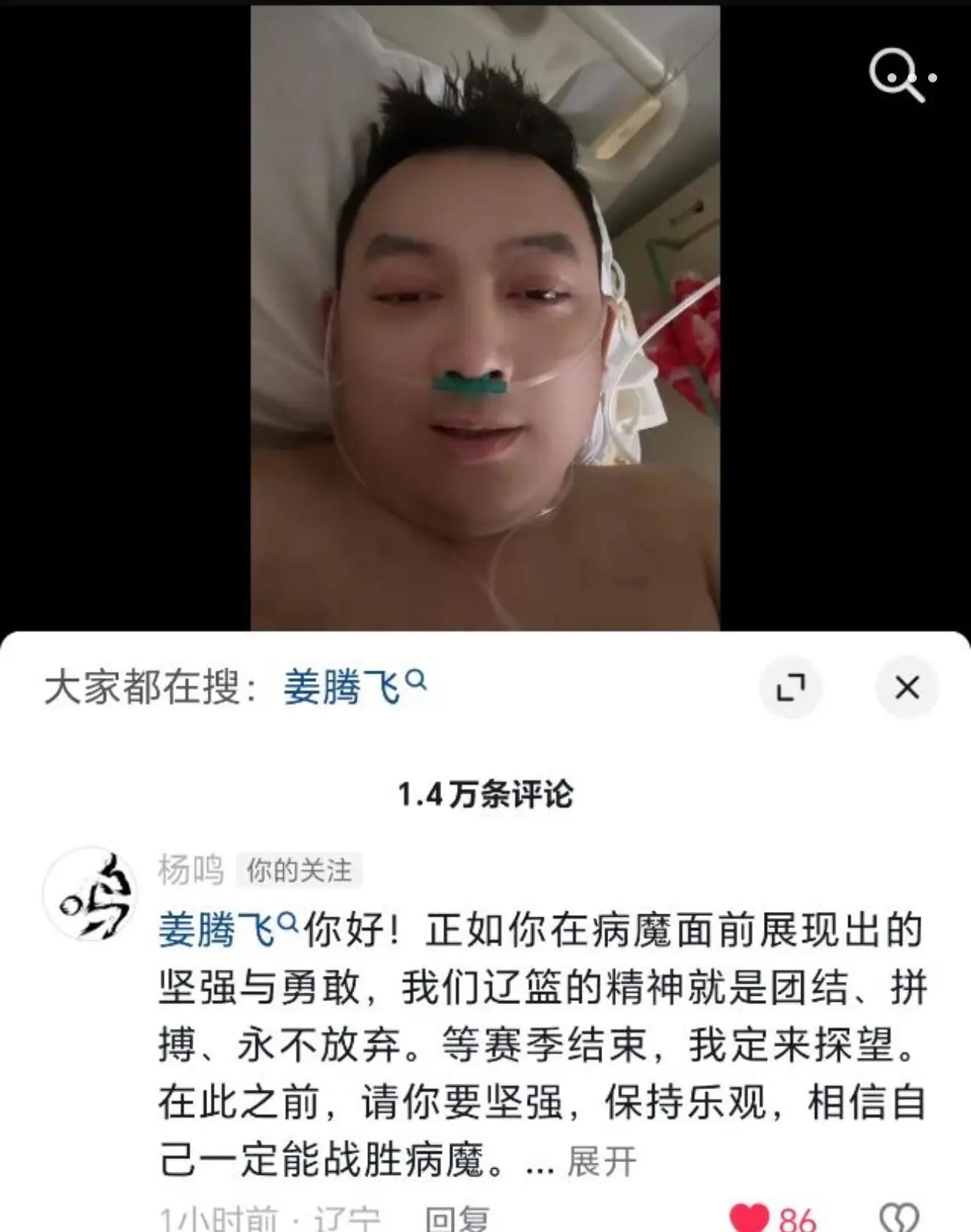Image resolution: width=971 pixels, height=1232 pixels.
Task: Tap the 姜腾飞 link in 杨鸣's comment
Action: (x=218, y=930)
